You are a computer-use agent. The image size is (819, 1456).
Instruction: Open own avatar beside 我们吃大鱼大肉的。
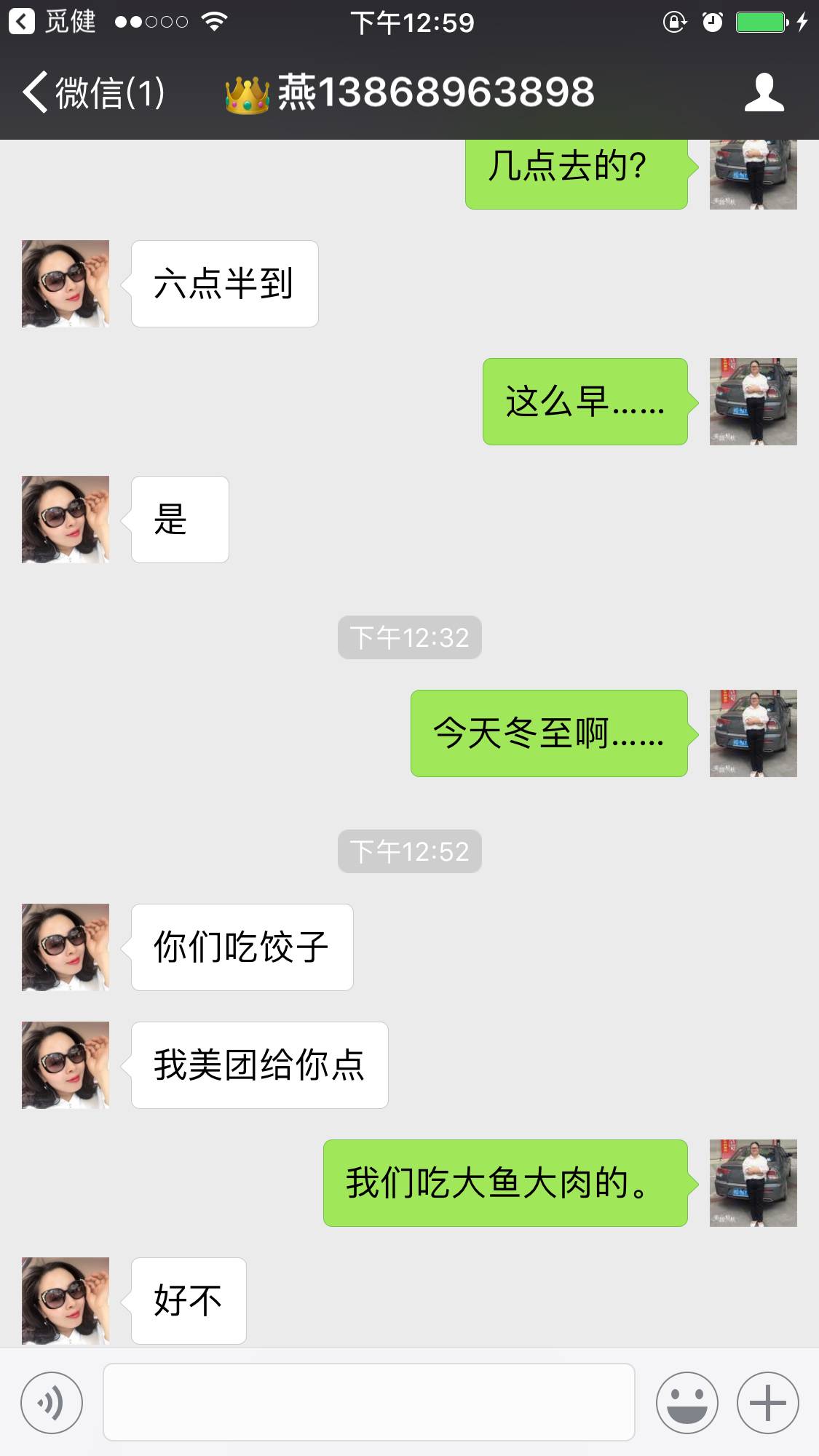pyautogui.click(x=753, y=1183)
